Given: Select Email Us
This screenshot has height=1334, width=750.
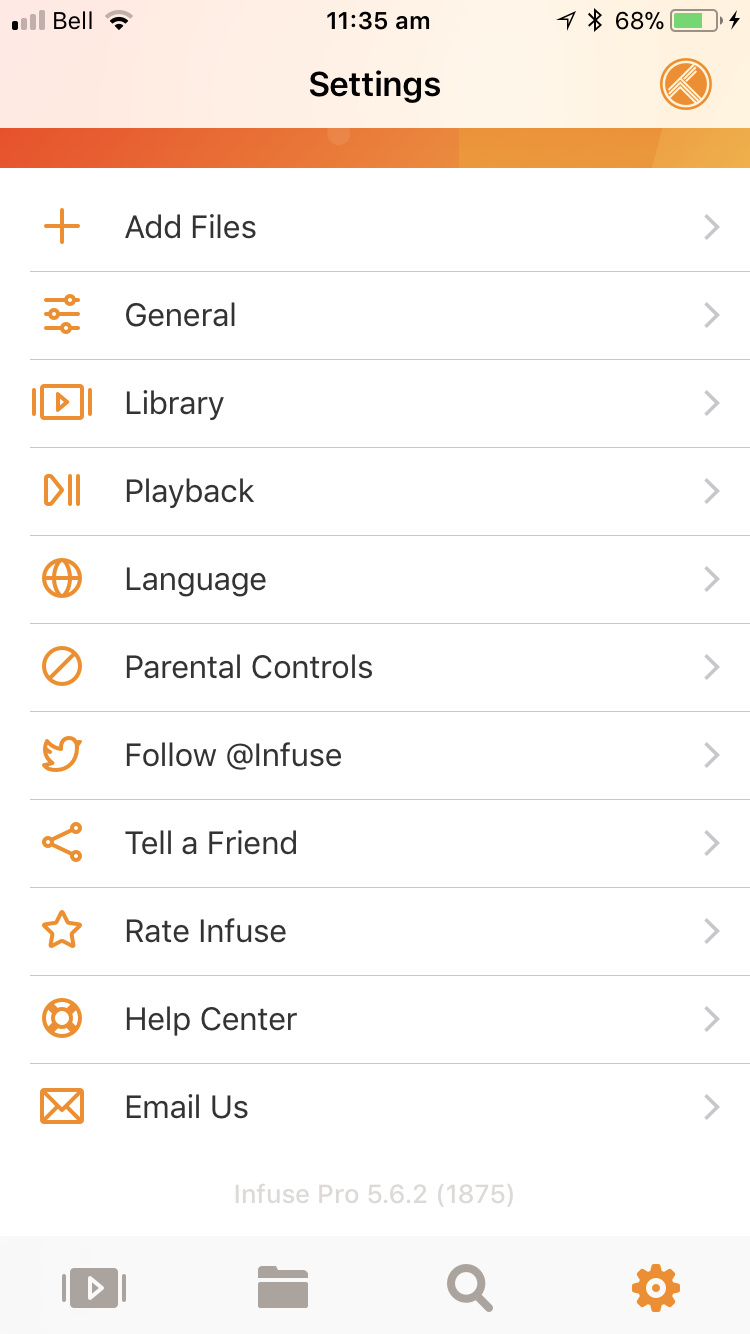Looking at the screenshot, I should point(375,1108).
